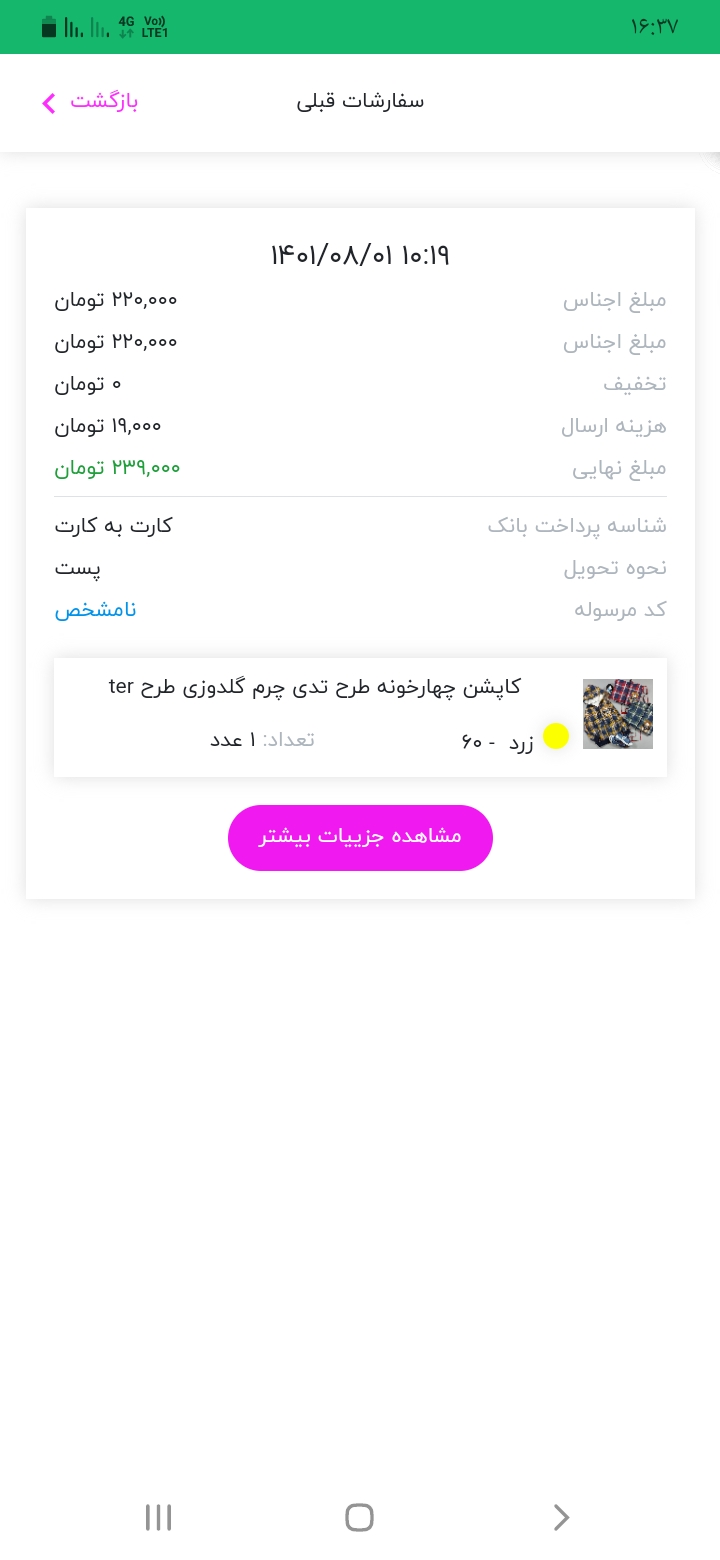
Task: Tap the مشاهده جزییات بیشتر button
Action: click(360, 837)
